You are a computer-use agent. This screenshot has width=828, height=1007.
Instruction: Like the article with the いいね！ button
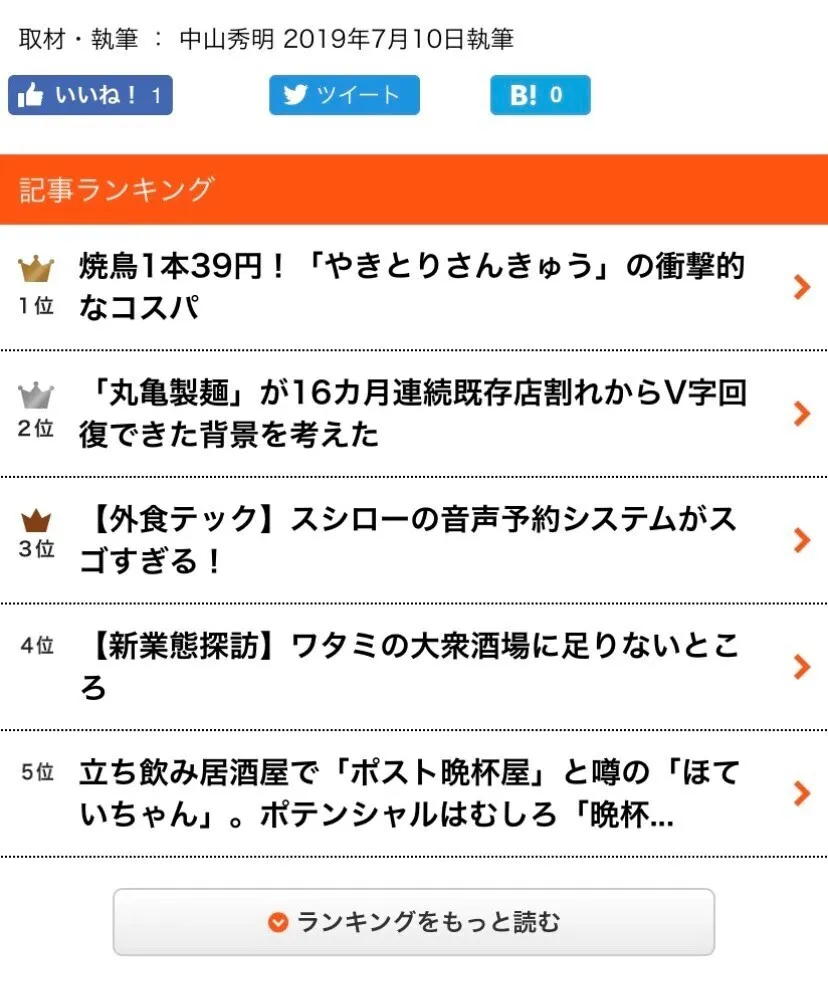[x=90, y=96]
